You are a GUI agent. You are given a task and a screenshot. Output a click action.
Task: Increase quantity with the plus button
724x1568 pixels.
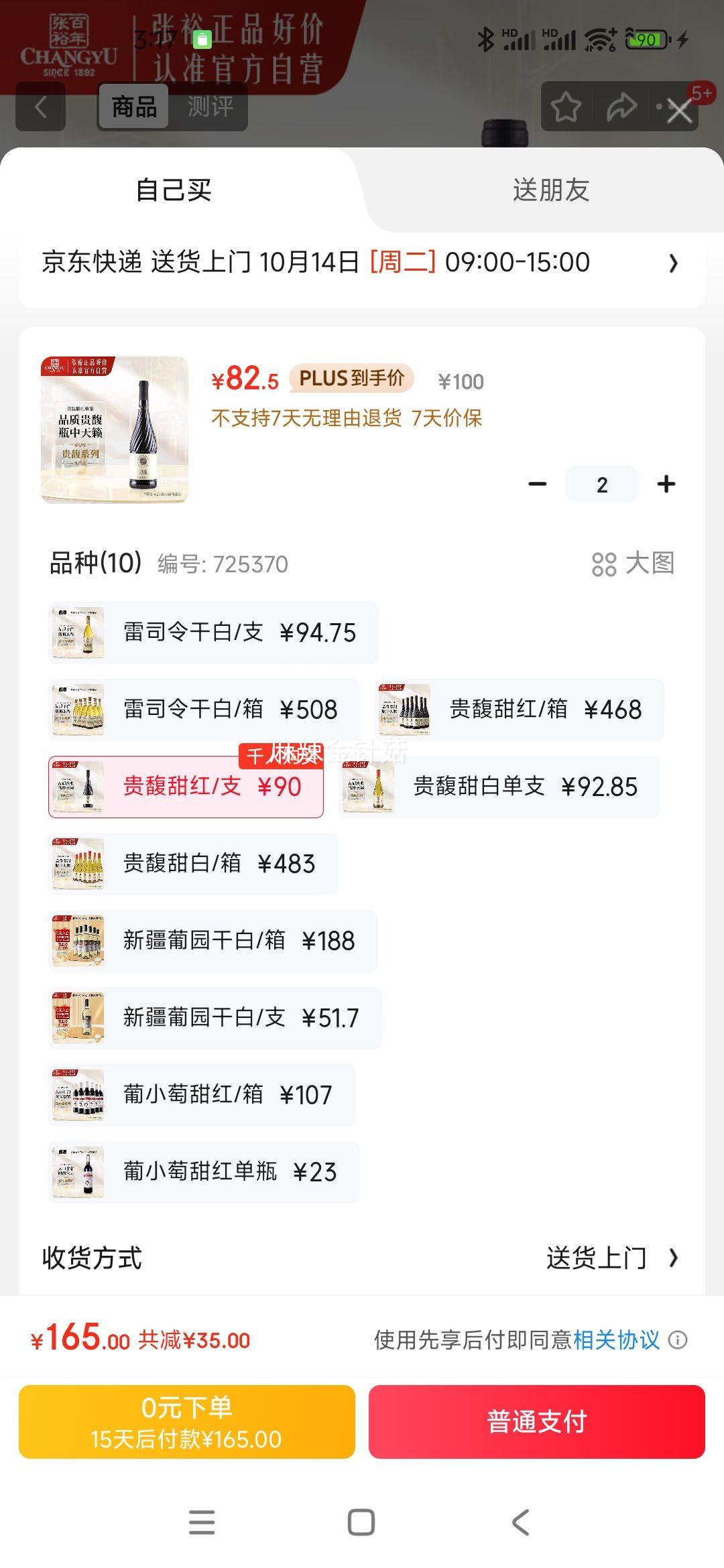pos(666,484)
